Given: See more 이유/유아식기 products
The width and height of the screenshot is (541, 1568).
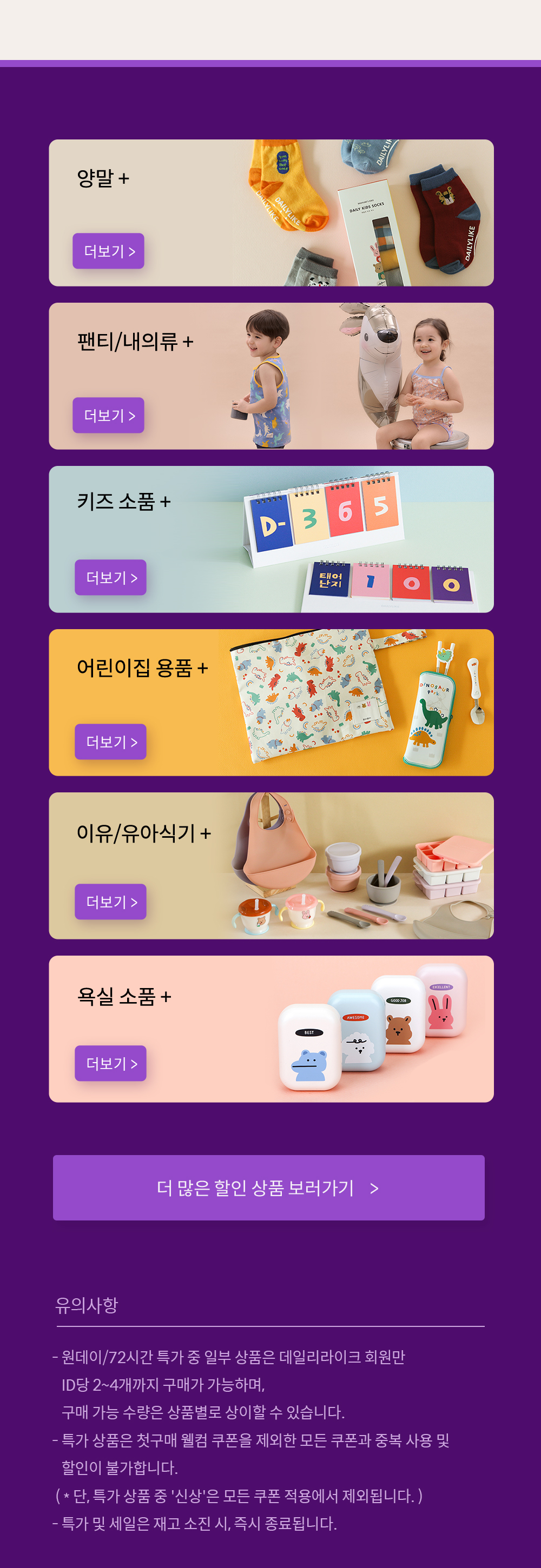Looking at the screenshot, I should coord(110,902).
